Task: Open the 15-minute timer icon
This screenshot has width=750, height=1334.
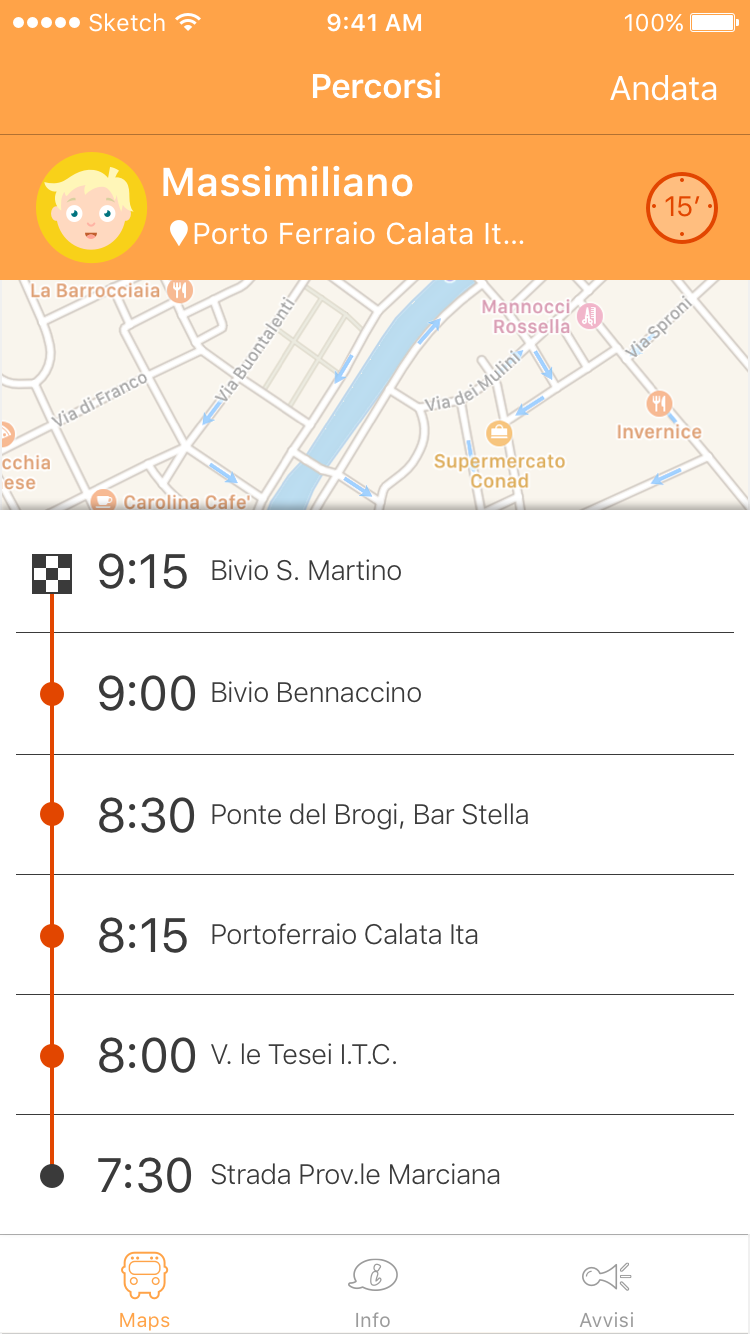Action: coord(681,208)
